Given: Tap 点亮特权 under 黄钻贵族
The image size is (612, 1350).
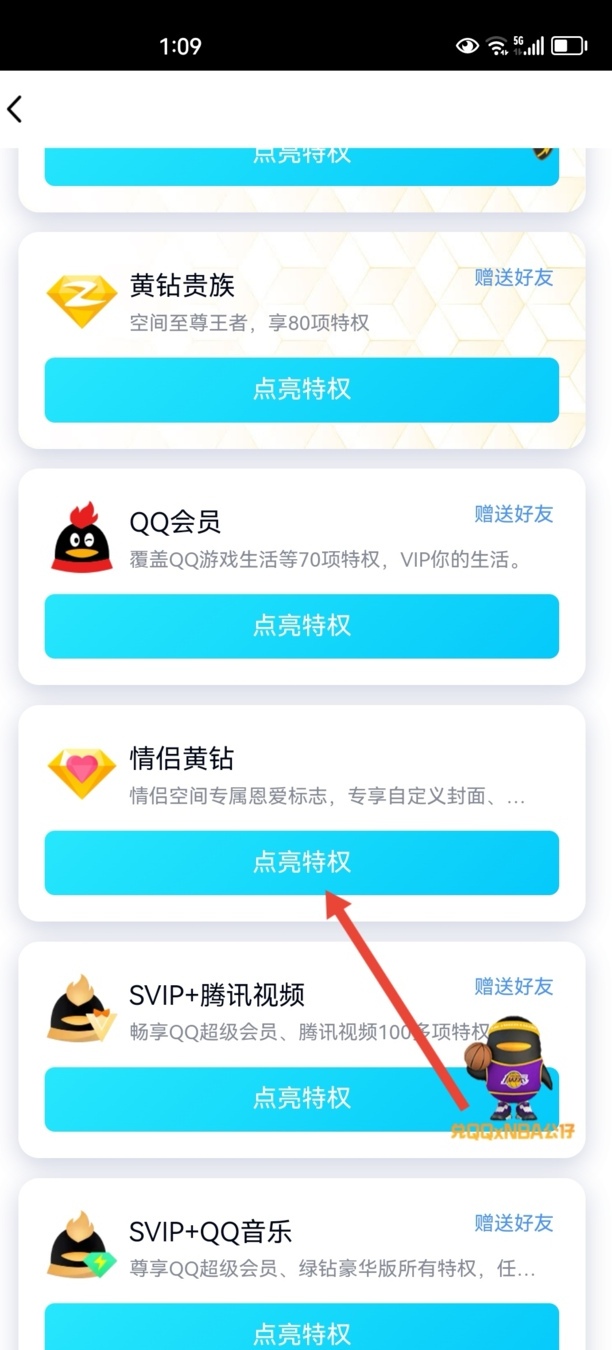Looking at the screenshot, I should point(301,389).
